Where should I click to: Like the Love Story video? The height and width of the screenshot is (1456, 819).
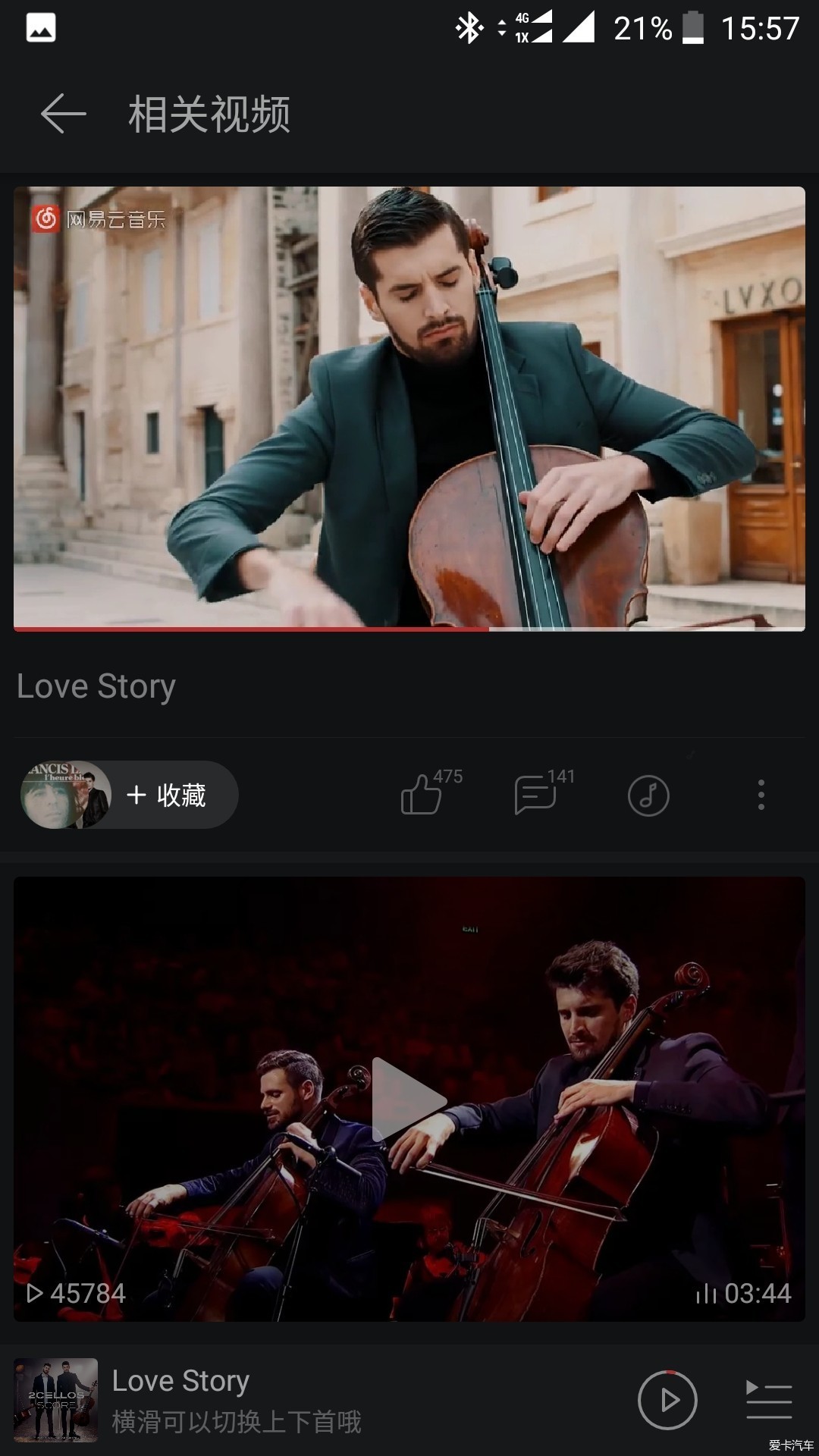coord(422,795)
